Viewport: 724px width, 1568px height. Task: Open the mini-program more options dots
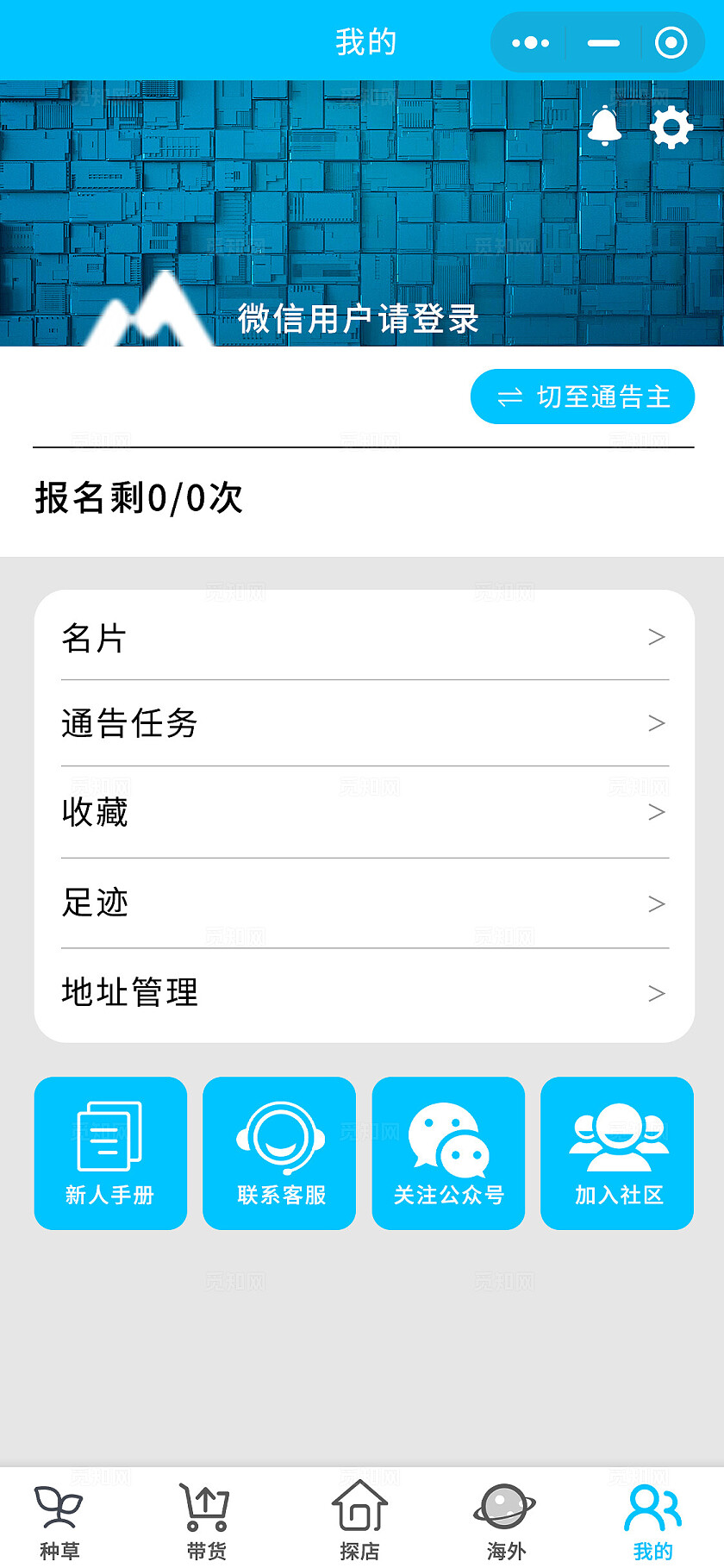click(x=531, y=41)
